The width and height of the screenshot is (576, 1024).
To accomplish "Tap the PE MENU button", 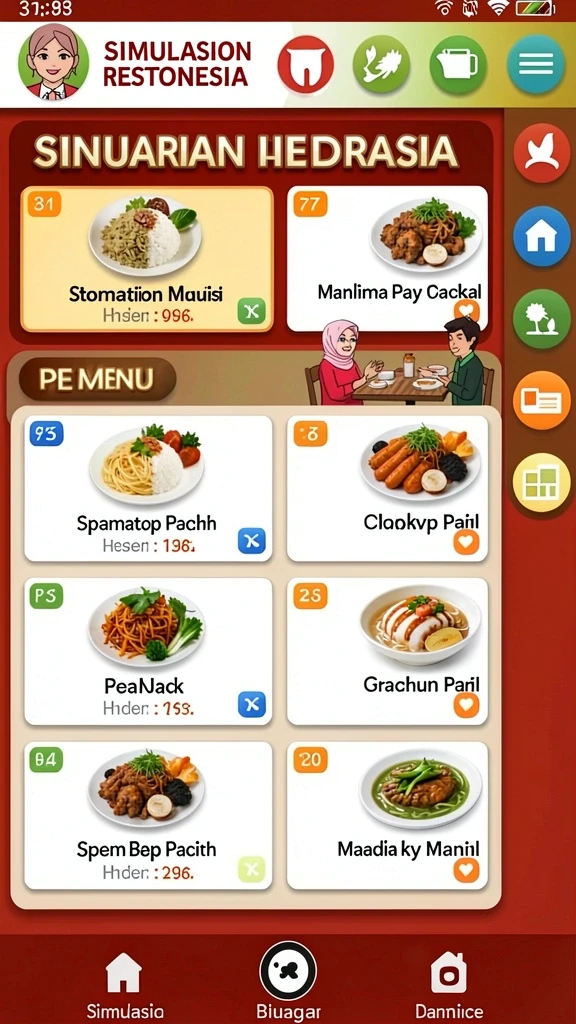I will pyautogui.click(x=97, y=379).
